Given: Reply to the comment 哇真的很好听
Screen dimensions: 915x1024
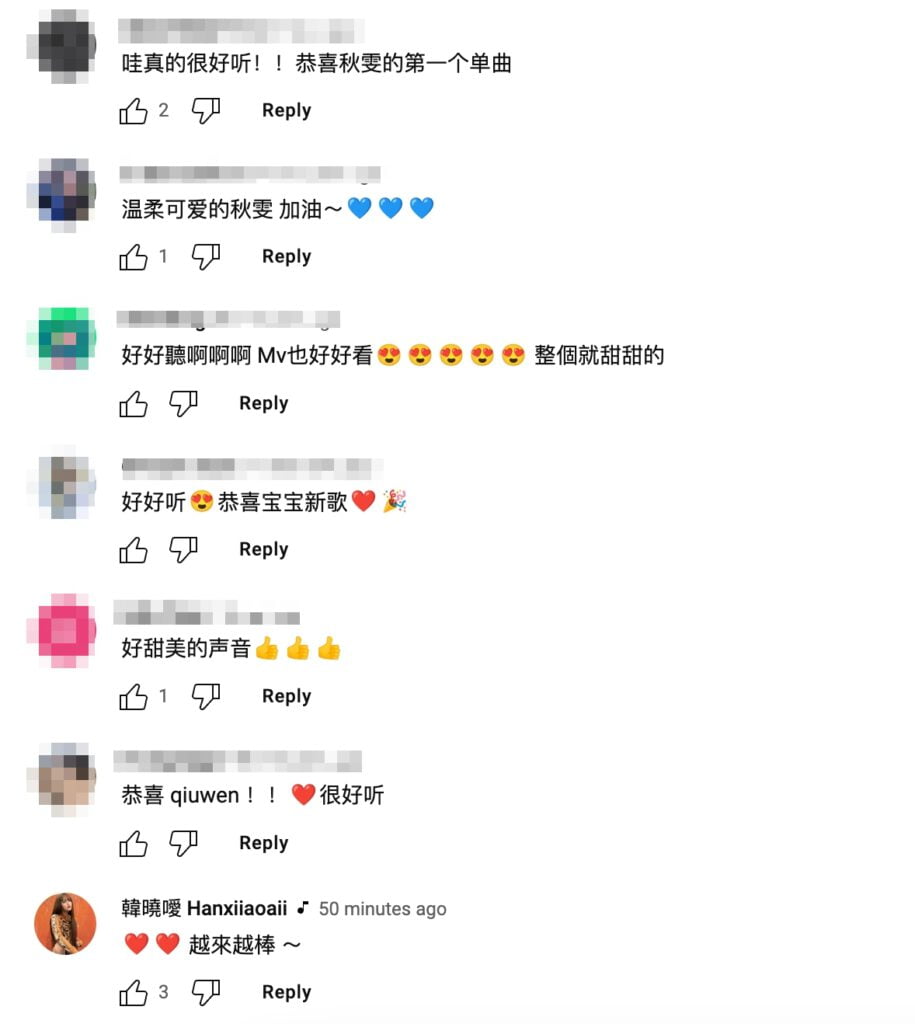Looking at the screenshot, I should click(x=286, y=111).
